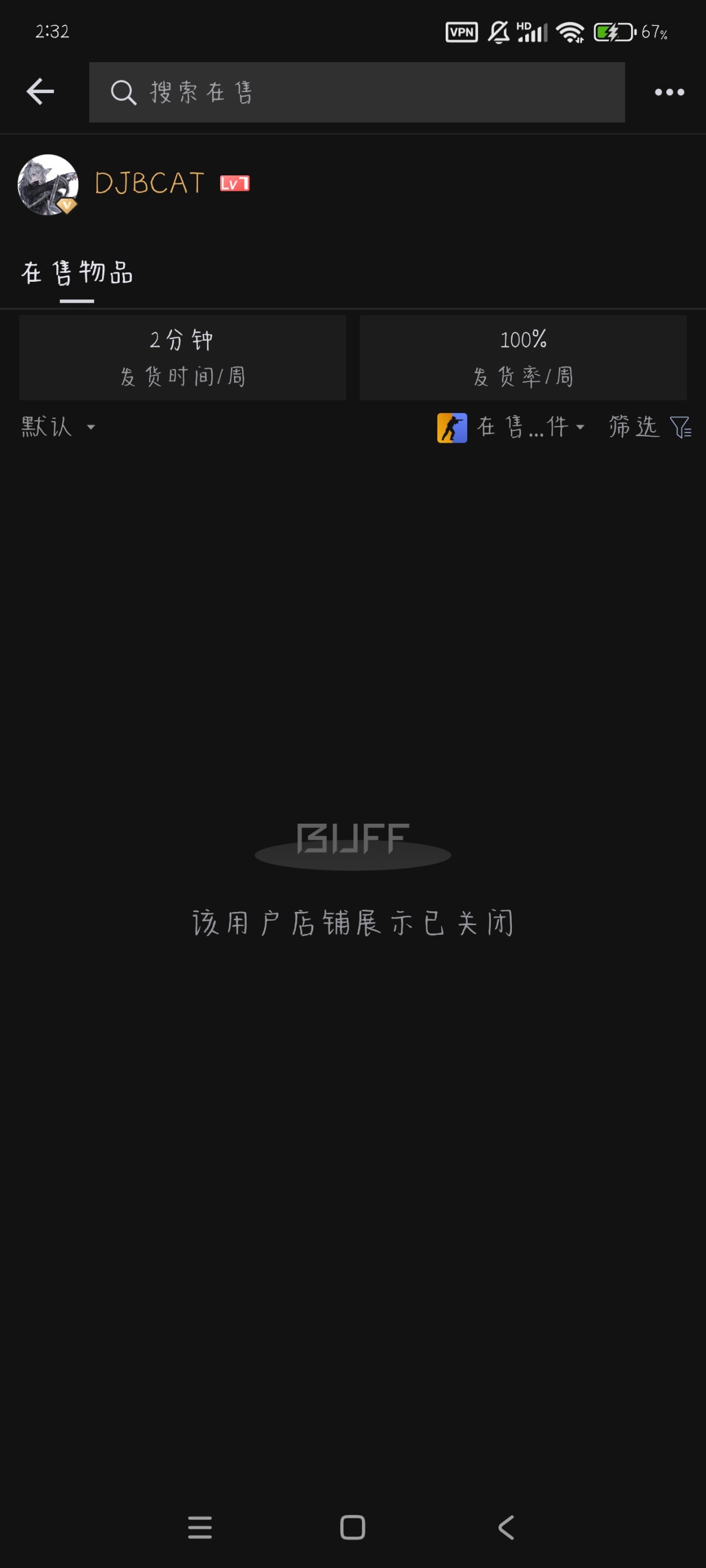
Task: Open the 筛选 filter options
Action: tap(649, 427)
